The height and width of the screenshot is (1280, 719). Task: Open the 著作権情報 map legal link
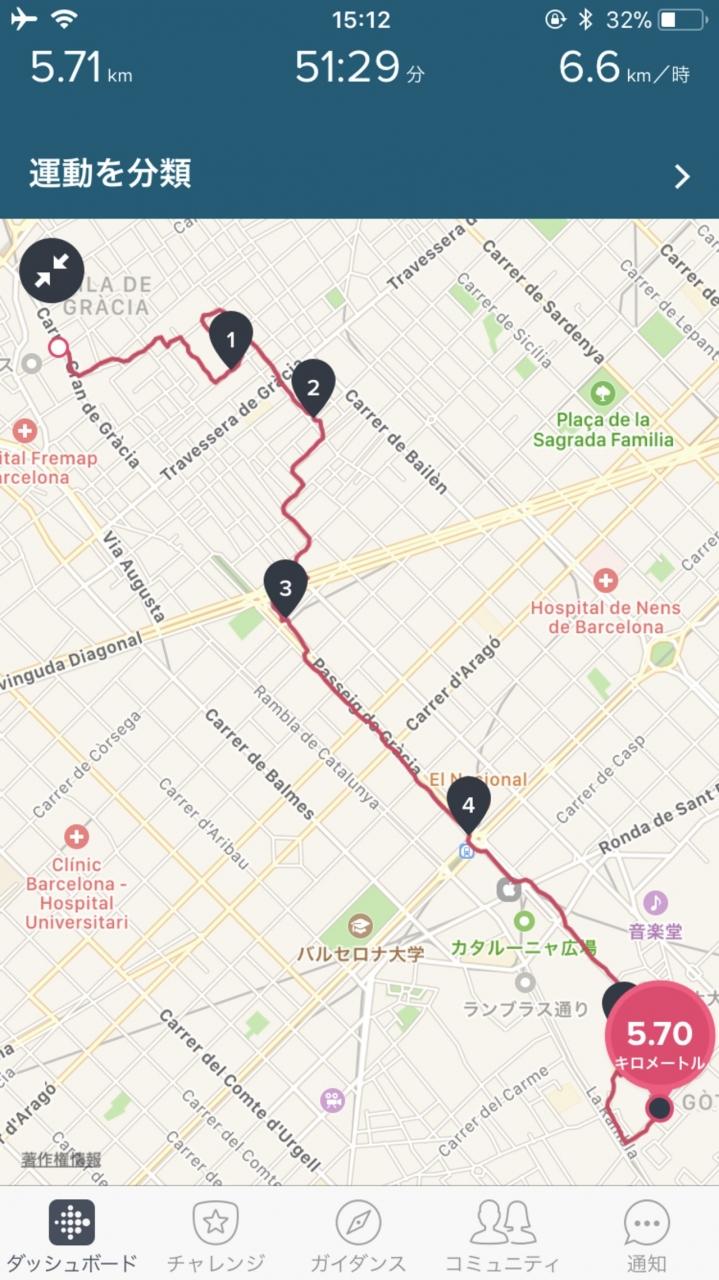[61, 1160]
